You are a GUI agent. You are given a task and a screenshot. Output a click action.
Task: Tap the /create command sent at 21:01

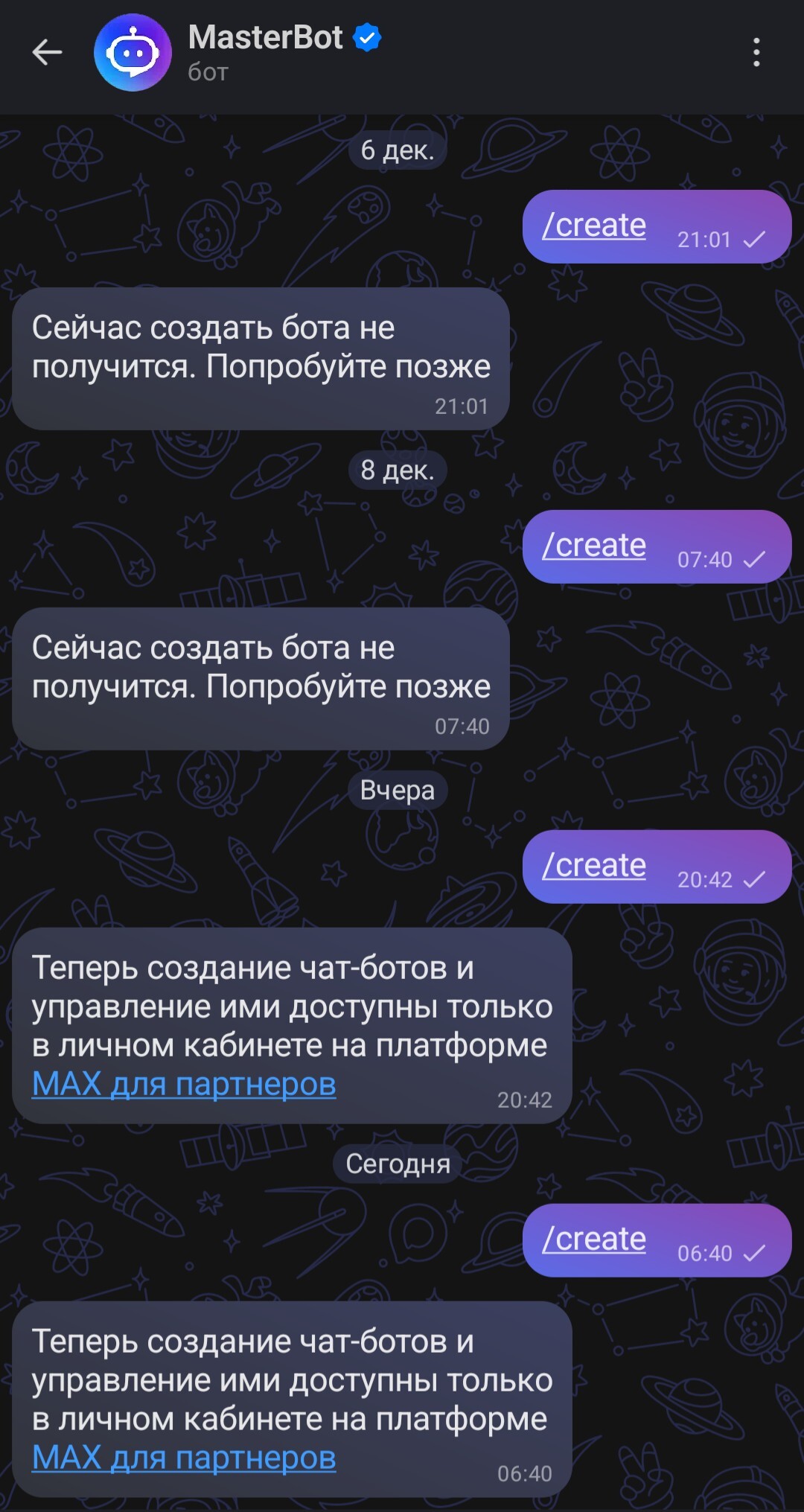(x=594, y=226)
